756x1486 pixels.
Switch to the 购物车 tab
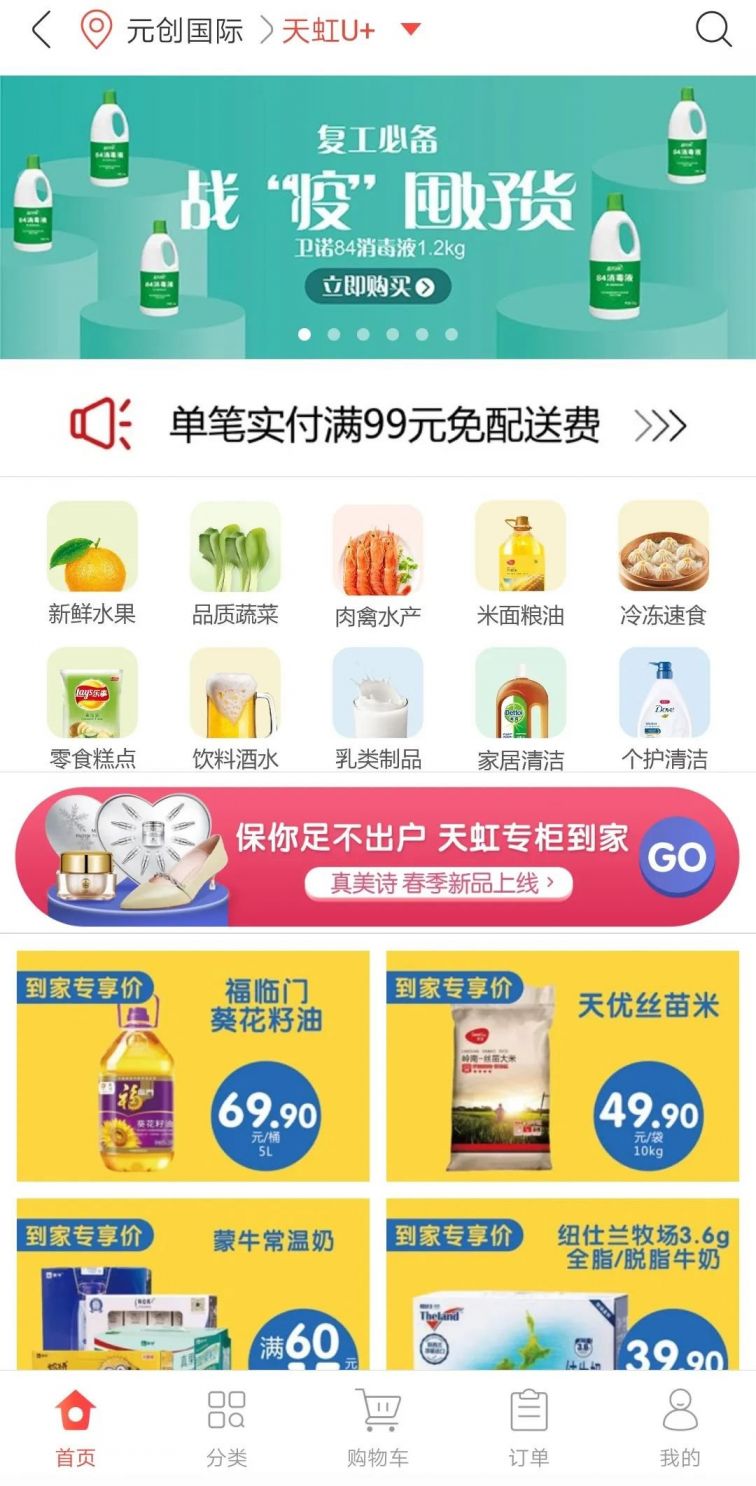pyautogui.click(x=378, y=1427)
